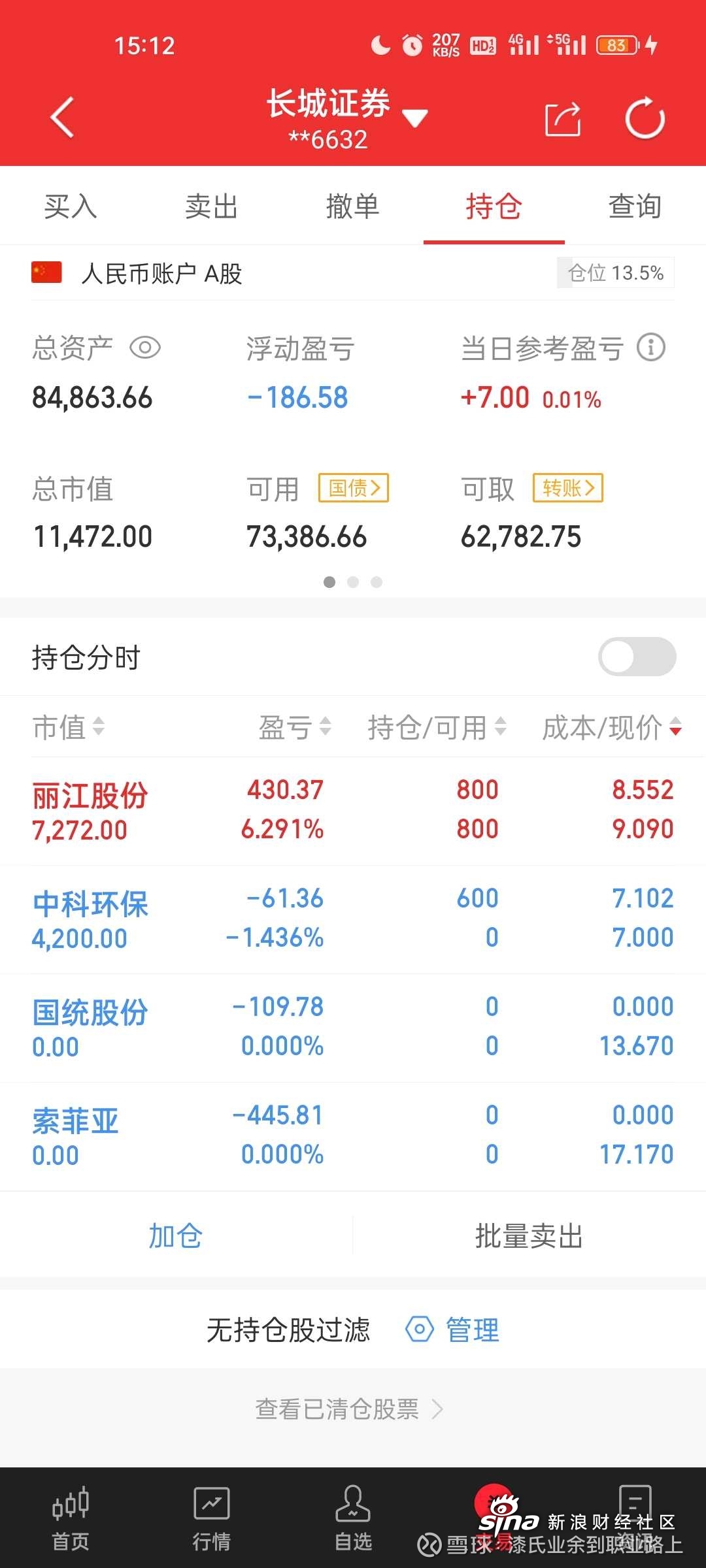Tap 加仓 to add position
Screen dimensions: 706x1568
point(176,1235)
